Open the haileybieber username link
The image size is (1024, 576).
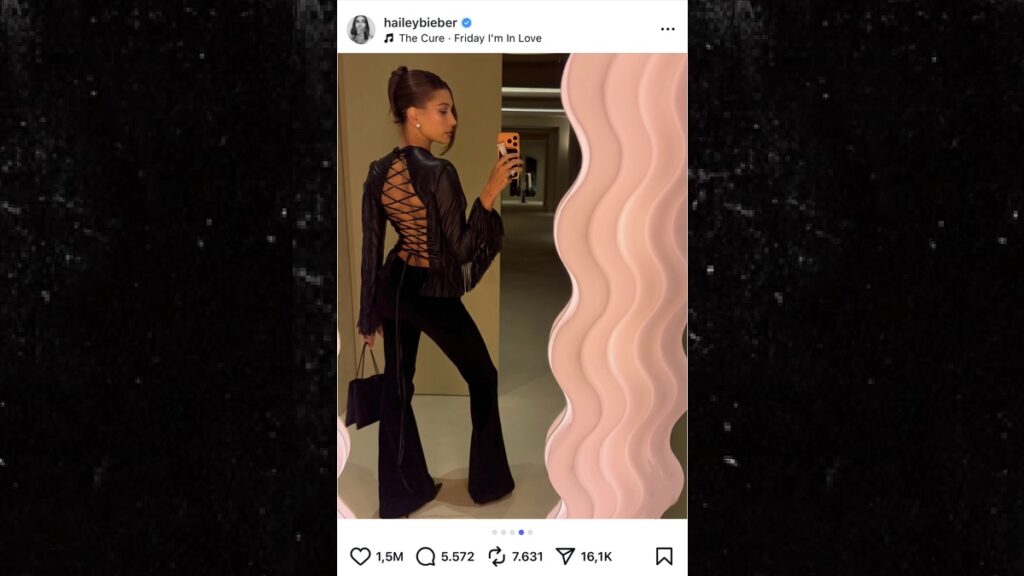tap(419, 22)
